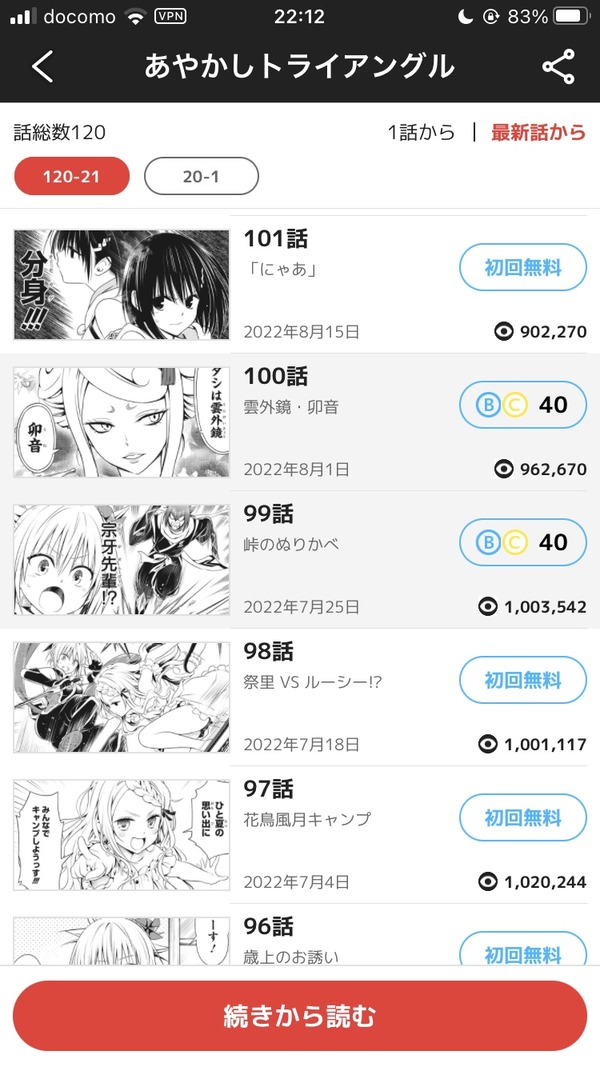The height and width of the screenshot is (1067, 600).
Task: Purchase 99話 for 40 coins
Action: 522,542
